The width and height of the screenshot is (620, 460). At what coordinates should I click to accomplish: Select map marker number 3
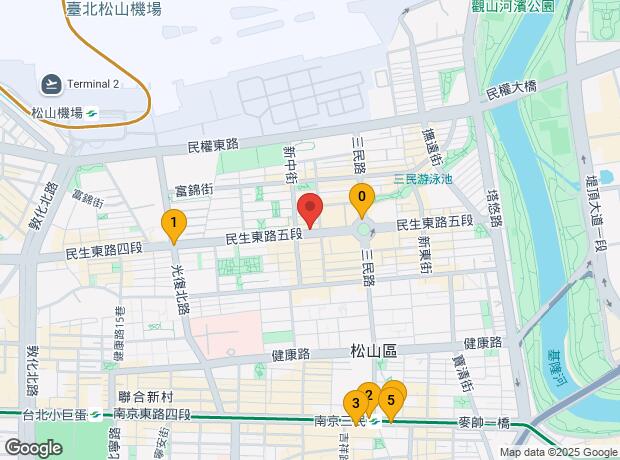pos(356,403)
